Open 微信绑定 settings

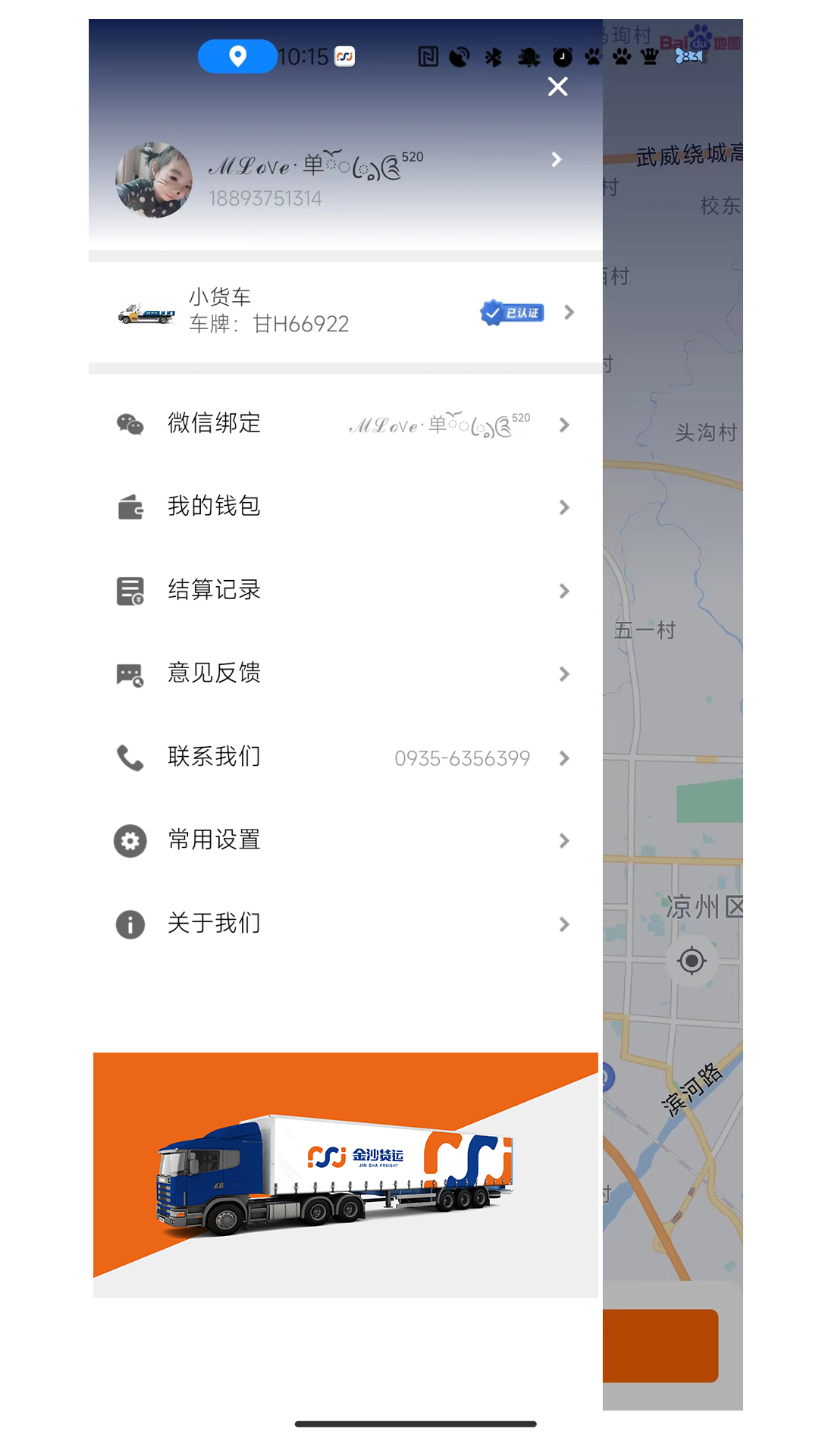click(x=345, y=424)
